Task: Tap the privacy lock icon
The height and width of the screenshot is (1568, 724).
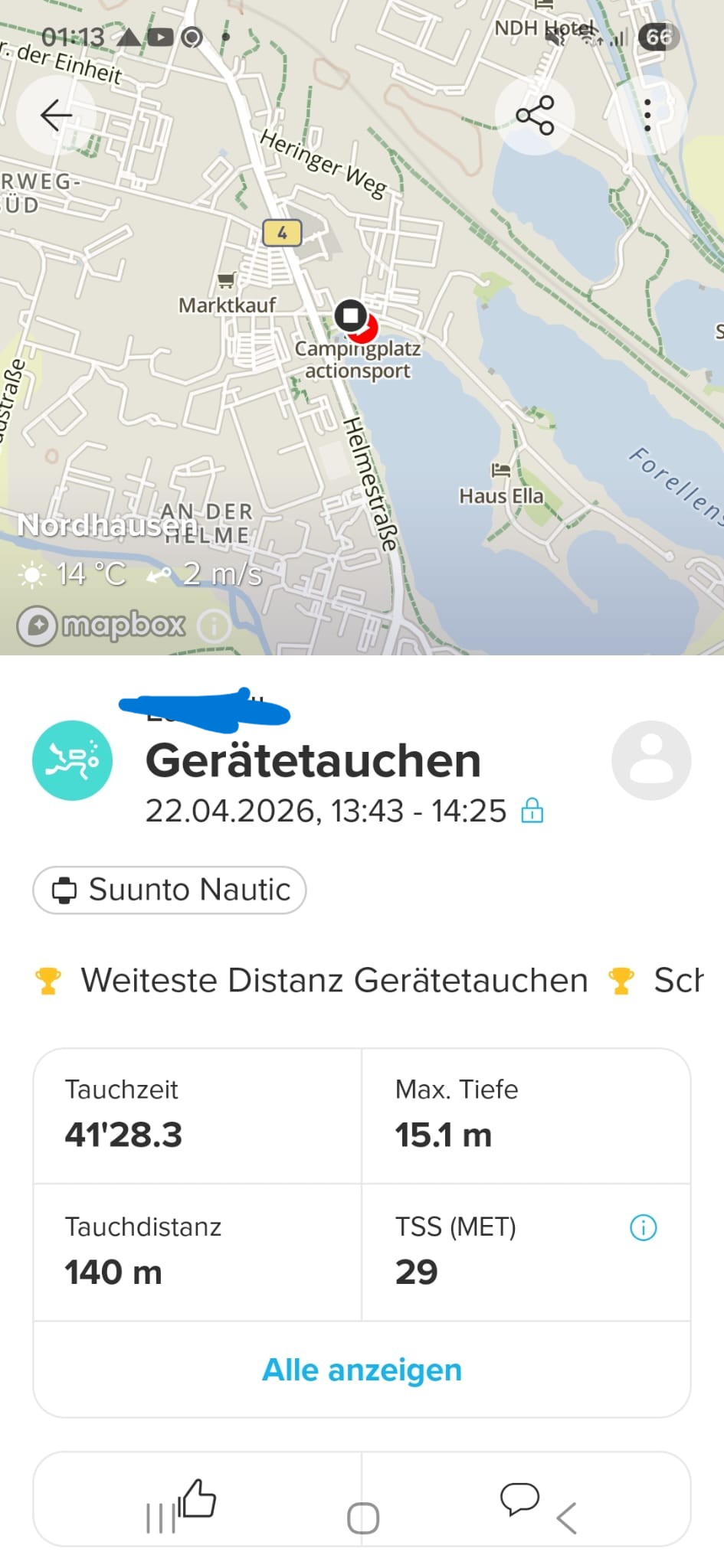Action: (x=532, y=811)
